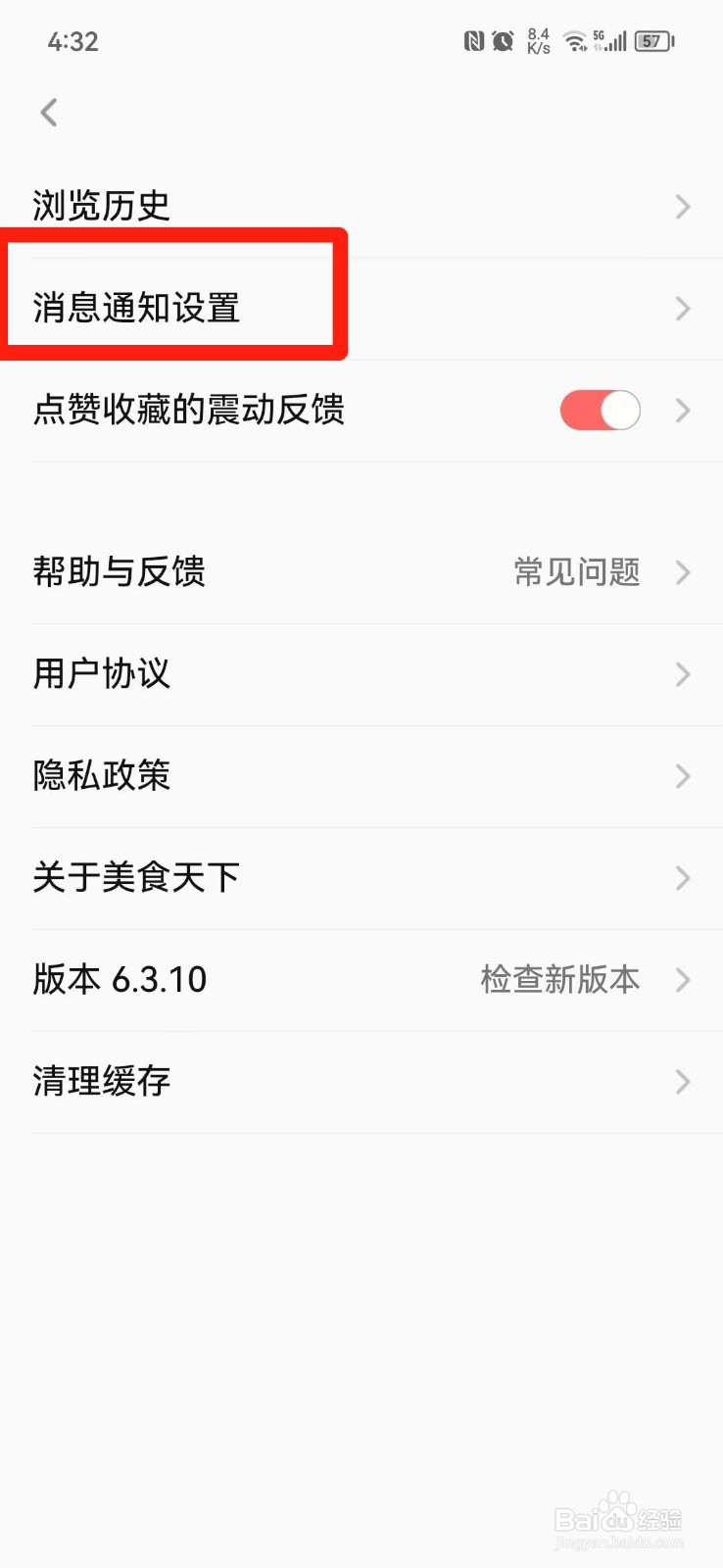Tap the back arrow at top left
Viewport: 723px width, 1568px height.
(48, 112)
